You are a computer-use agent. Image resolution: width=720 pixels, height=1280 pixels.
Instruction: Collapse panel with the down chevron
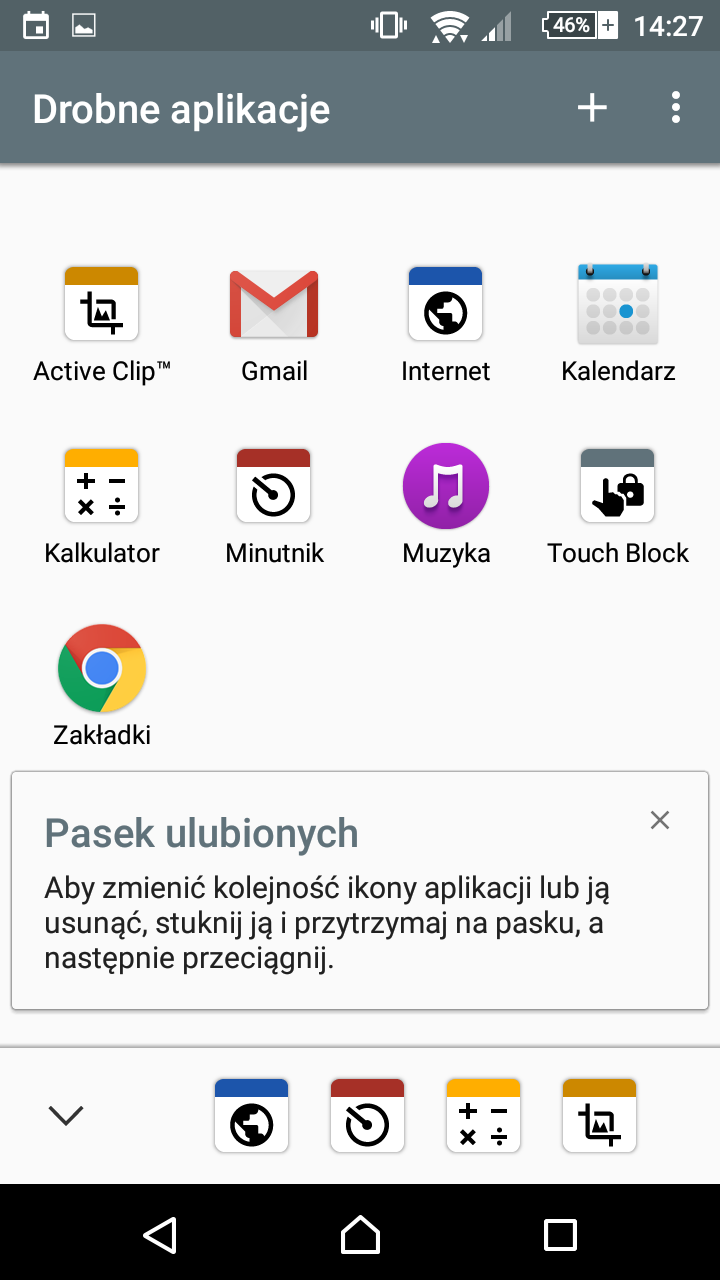pyautogui.click(x=66, y=1115)
